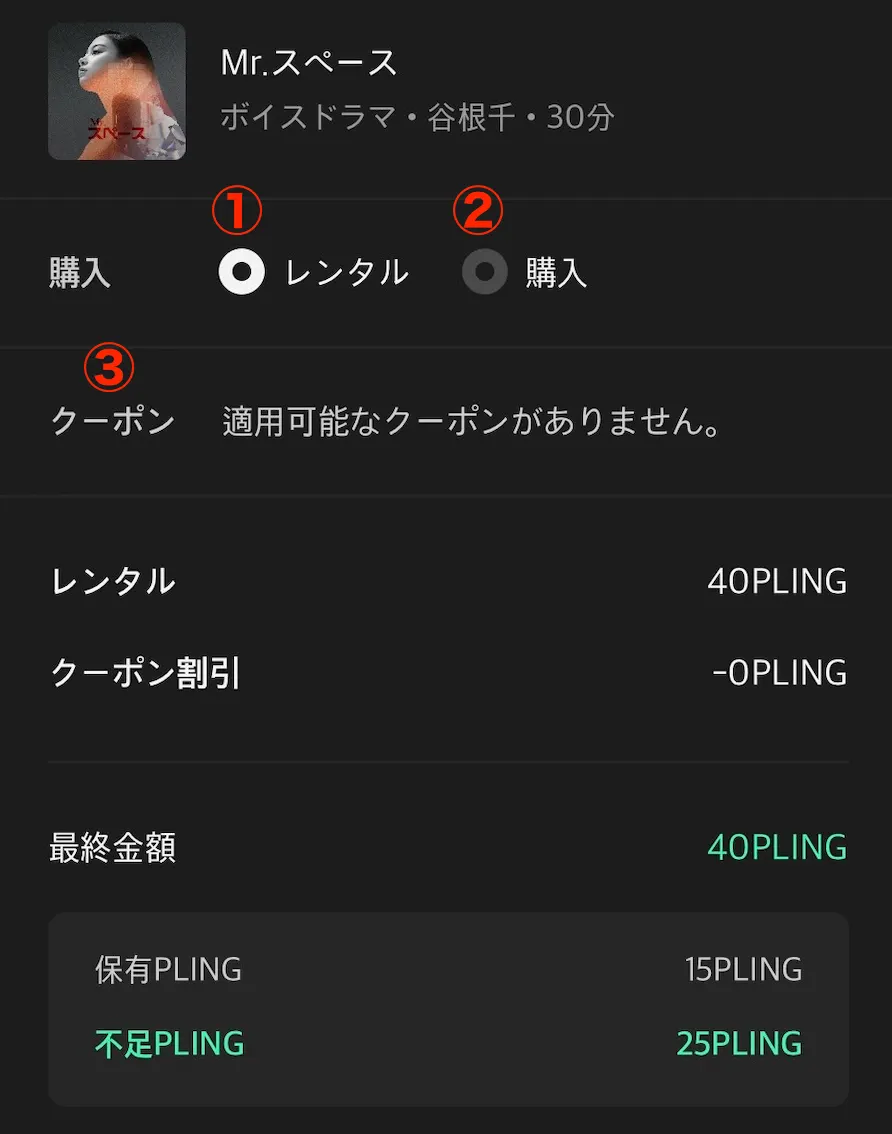Select the レンタル rental option
Image resolution: width=892 pixels, height=1134 pixels.
pyautogui.click(x=242, y=272)
